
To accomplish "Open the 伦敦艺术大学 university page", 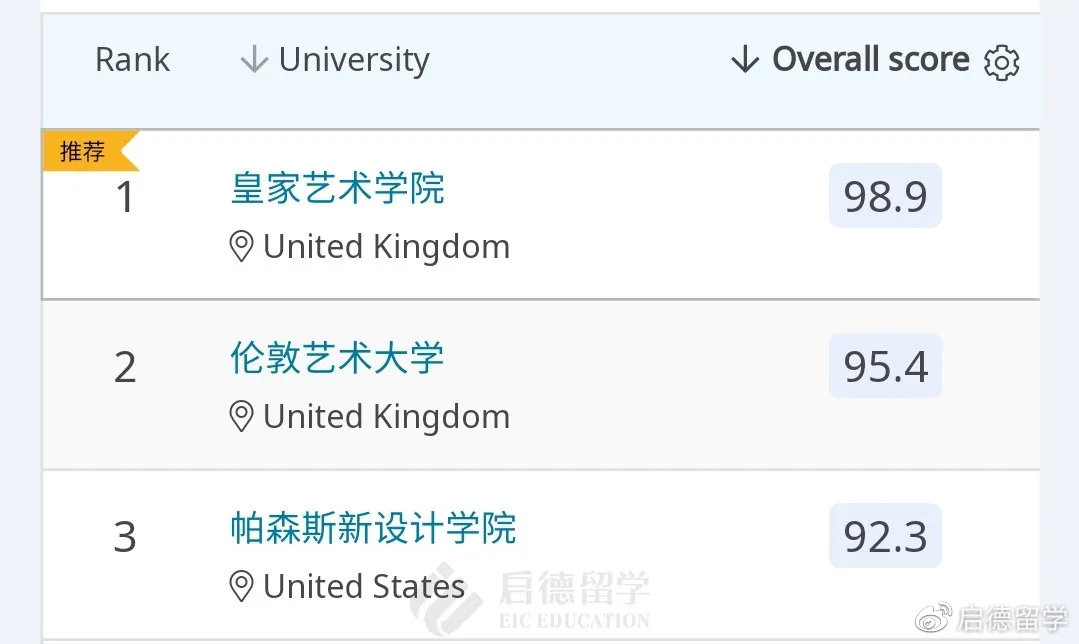I will (x=337, y=358).
